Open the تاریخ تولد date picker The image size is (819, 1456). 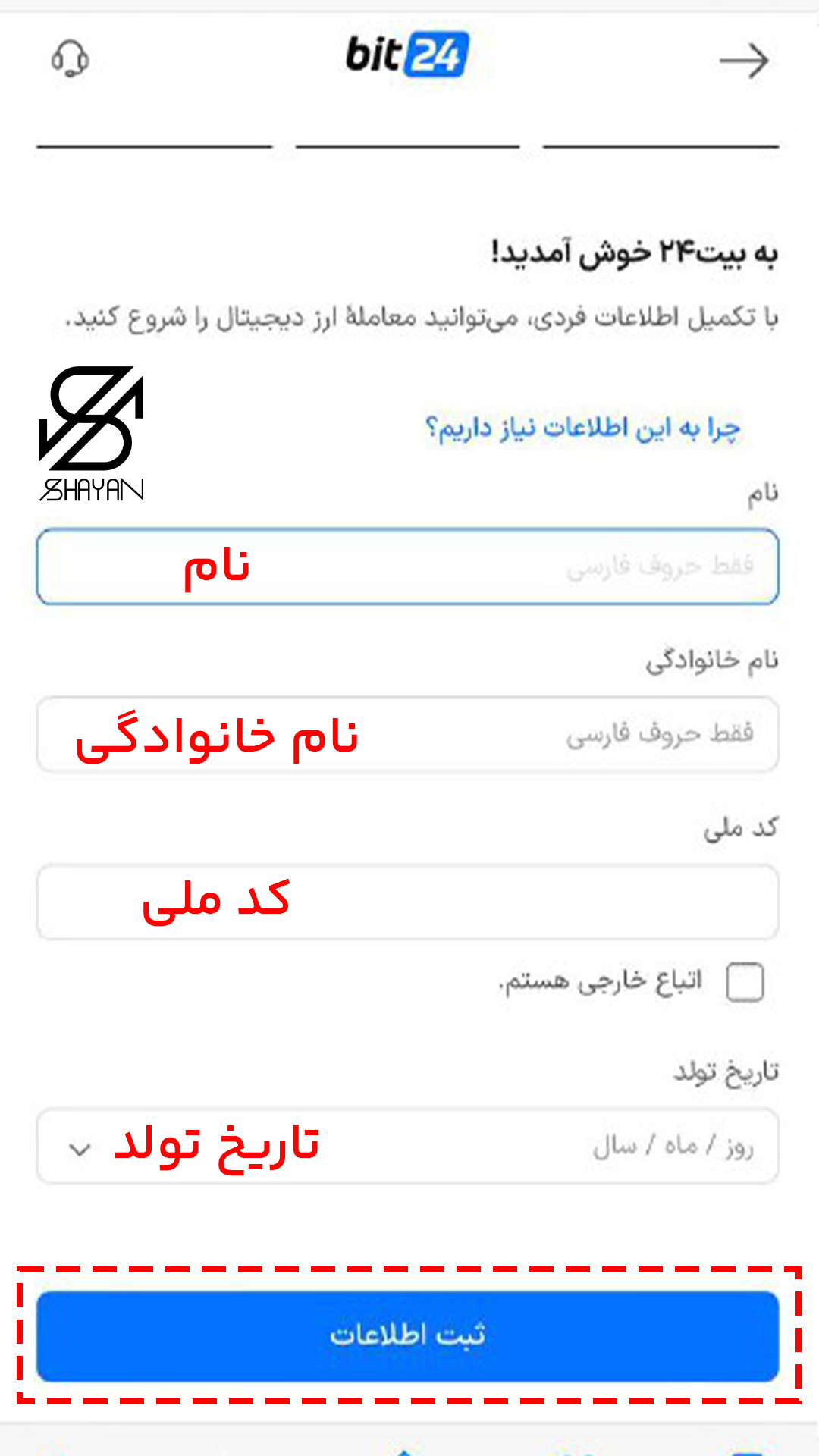(x=408, y=1146)
